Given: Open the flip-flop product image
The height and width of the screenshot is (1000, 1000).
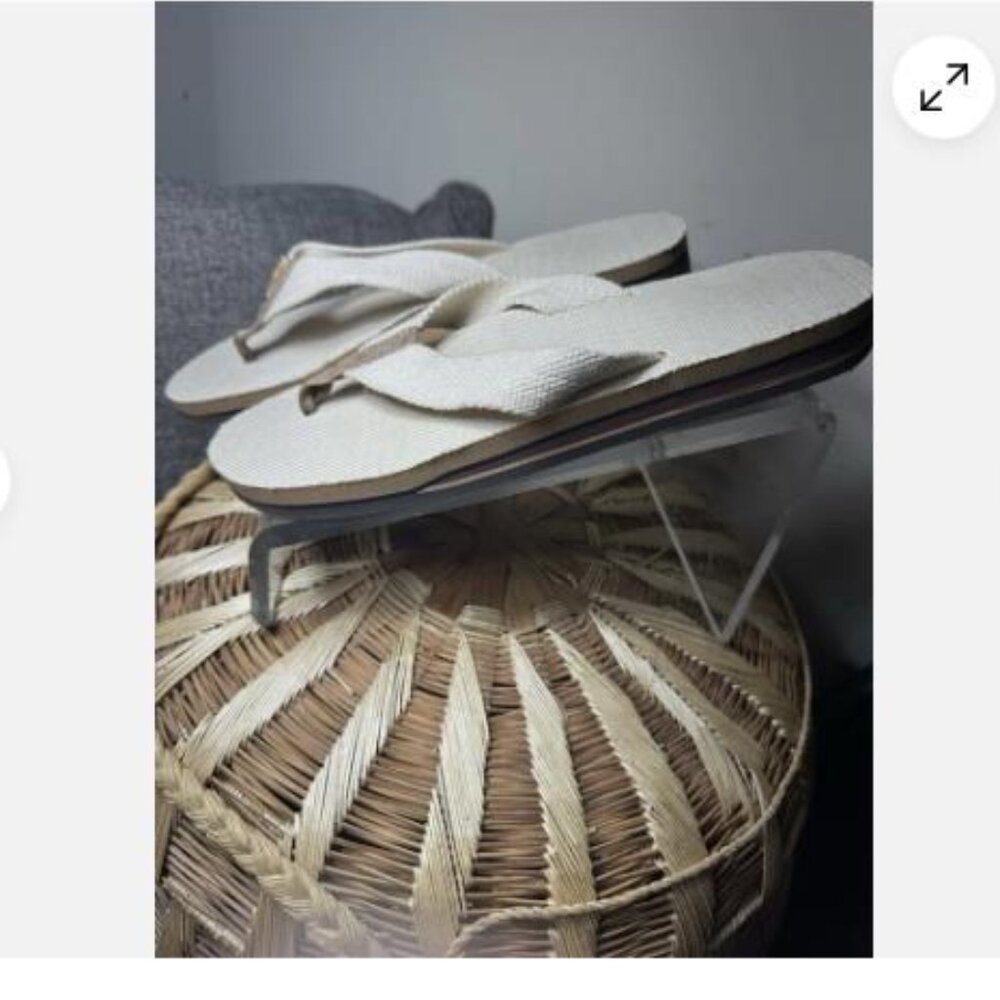Looking at the screenshot, I should 513,480.
